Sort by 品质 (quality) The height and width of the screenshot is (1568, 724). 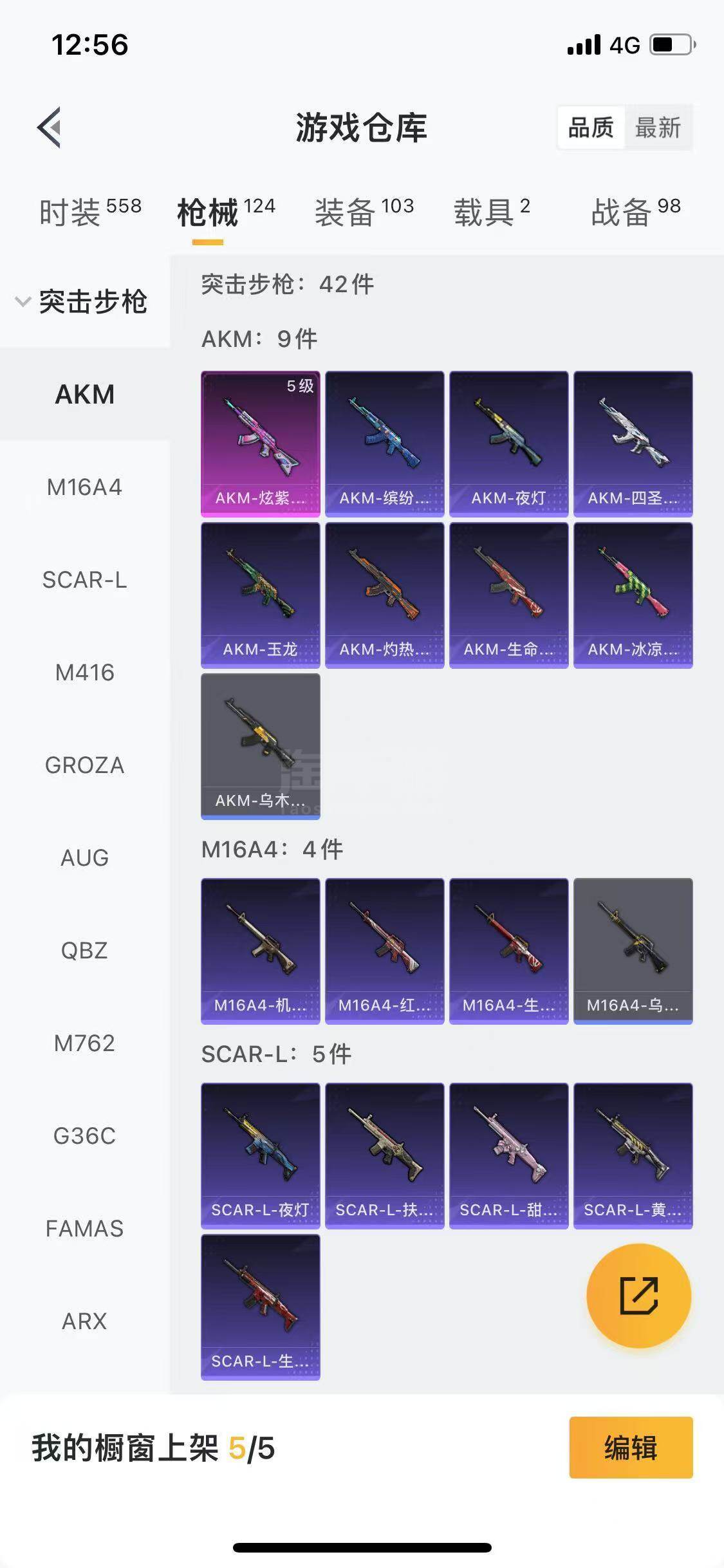[591, 127]
